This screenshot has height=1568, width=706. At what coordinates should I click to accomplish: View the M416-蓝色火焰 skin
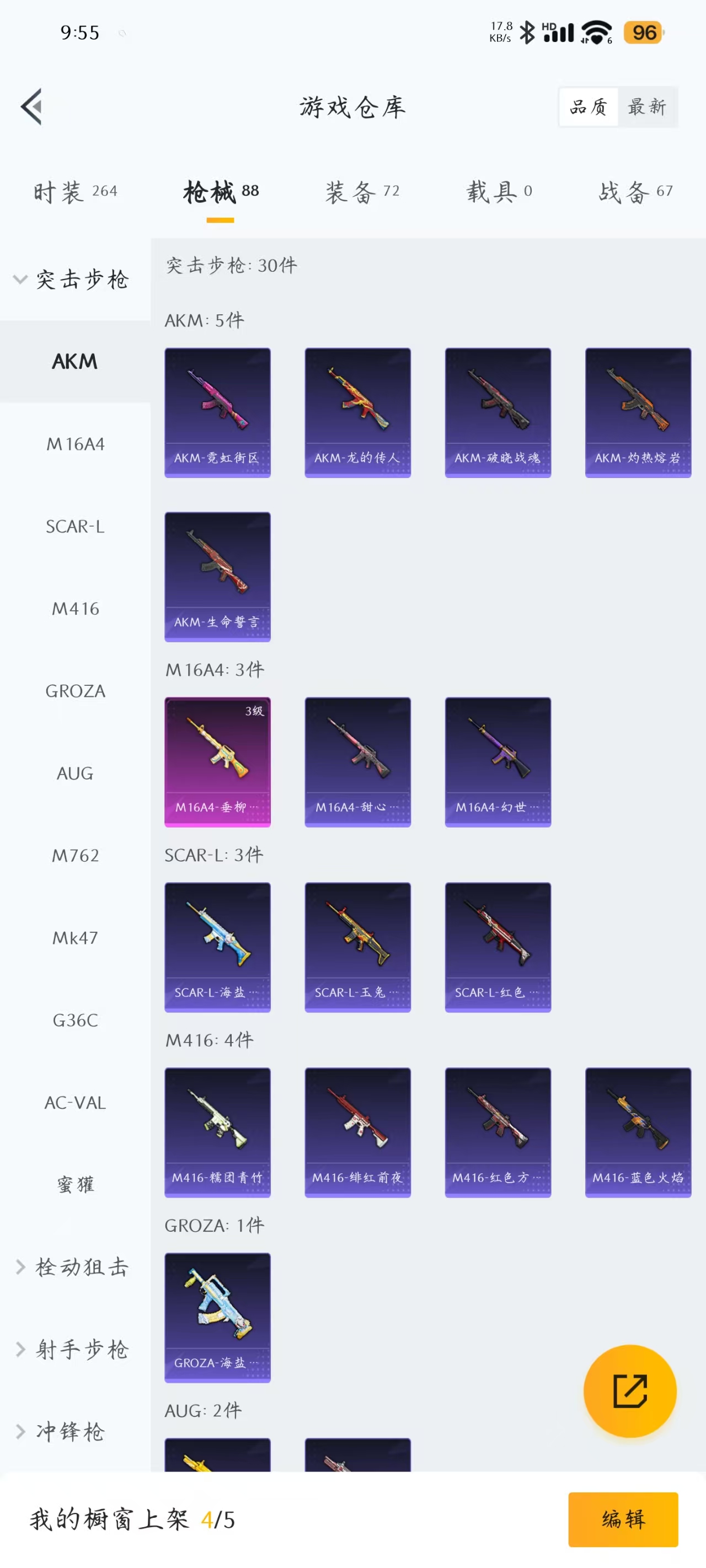pos(638,1131)
